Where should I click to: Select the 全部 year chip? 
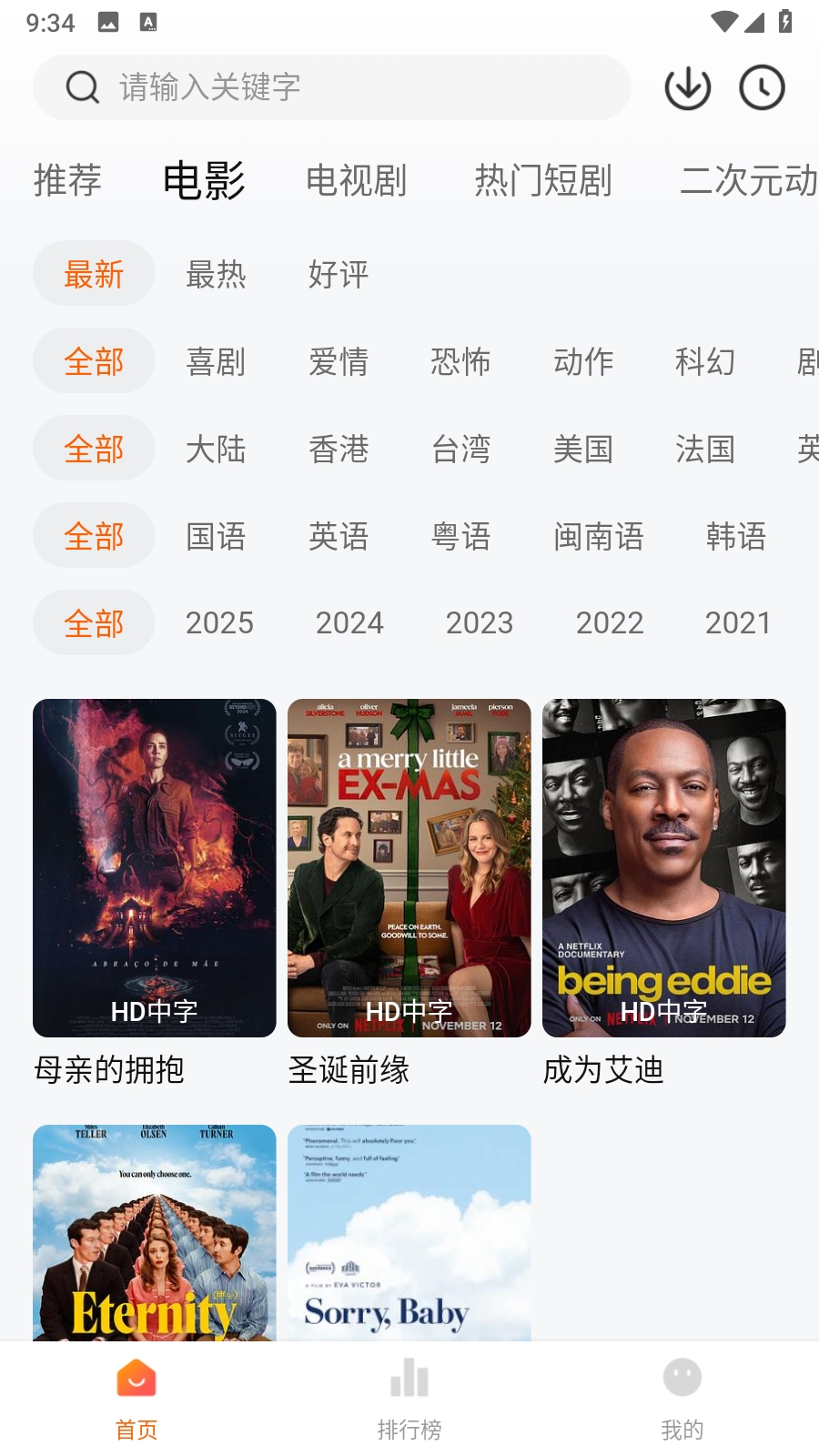pyautogui.click(x=93, y=622)
